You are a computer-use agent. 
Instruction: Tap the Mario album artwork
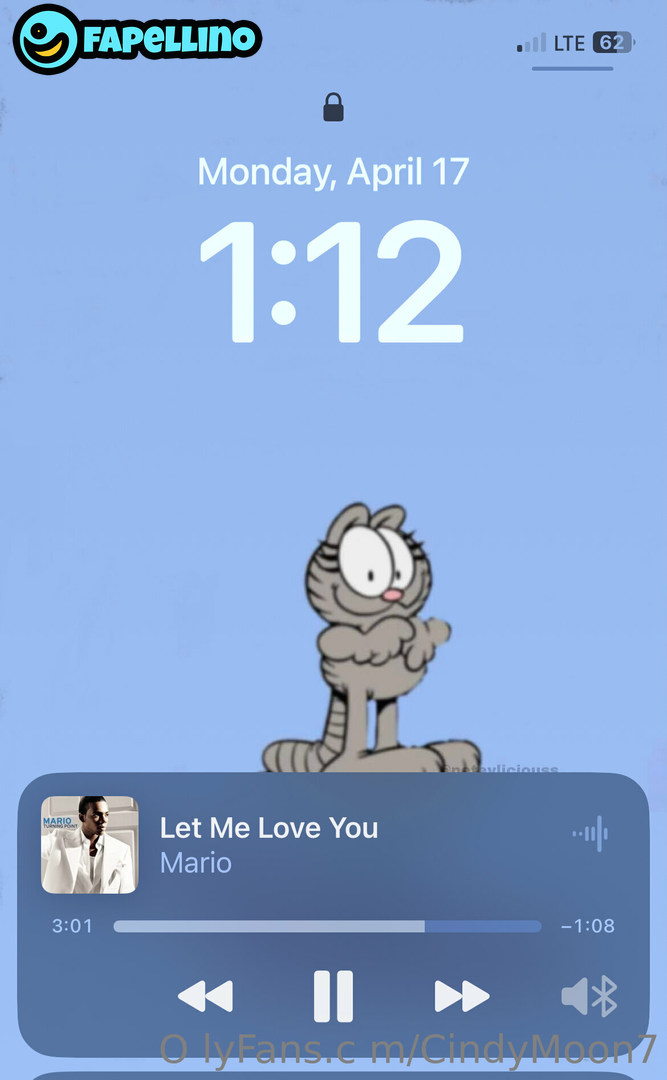[x=90, y=844]
